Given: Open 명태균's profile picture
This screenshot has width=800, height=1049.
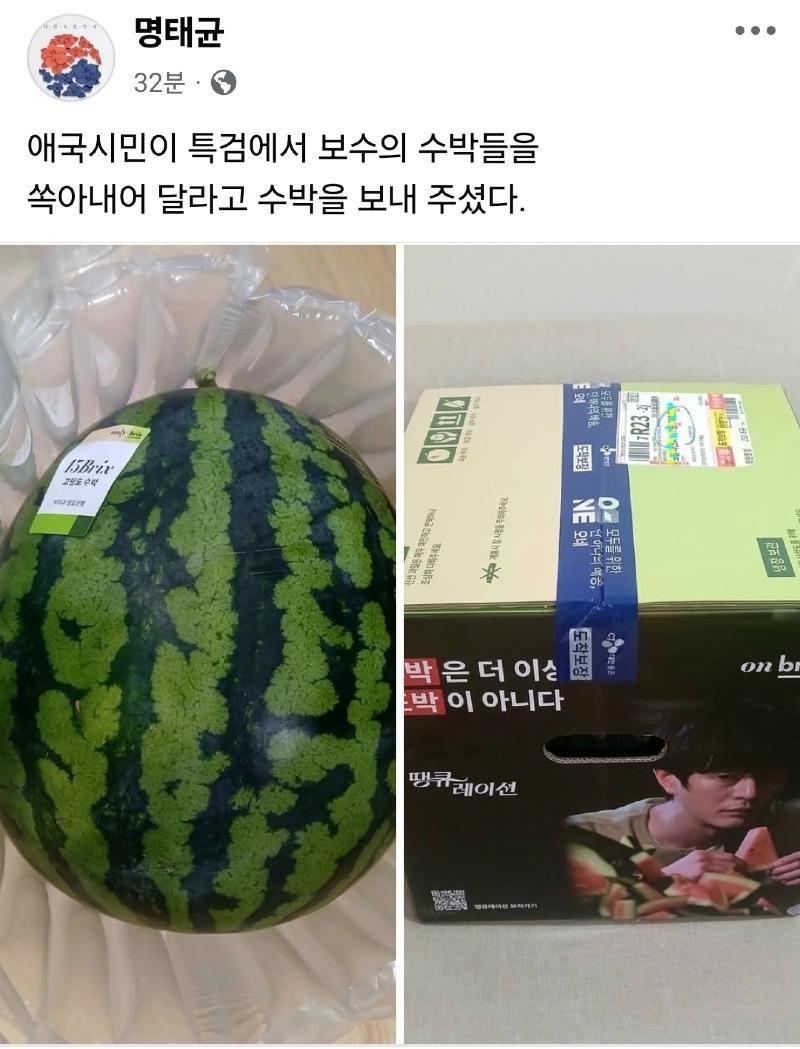Looking at the screenshot, I should point(71,57).
